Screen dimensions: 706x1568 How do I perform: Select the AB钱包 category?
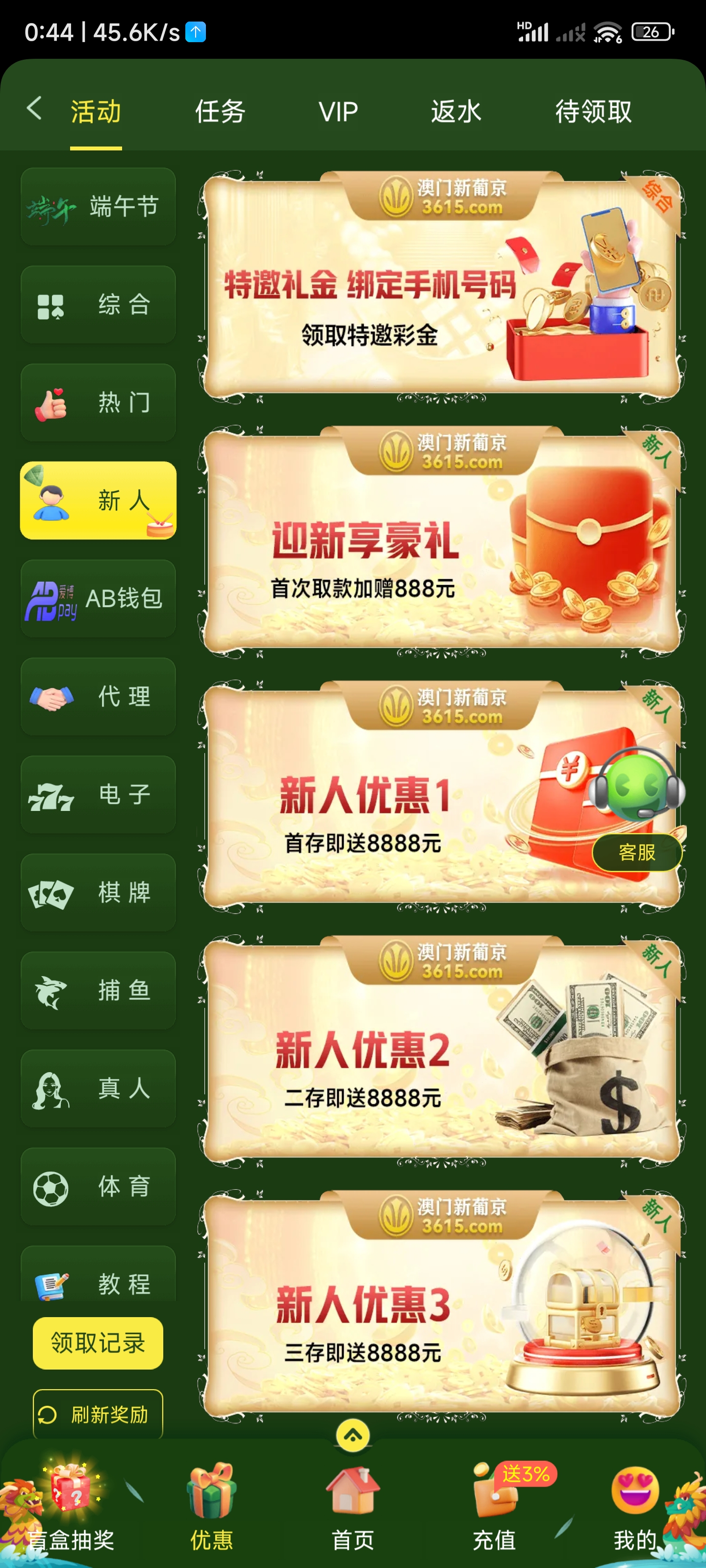pos(98,598)
